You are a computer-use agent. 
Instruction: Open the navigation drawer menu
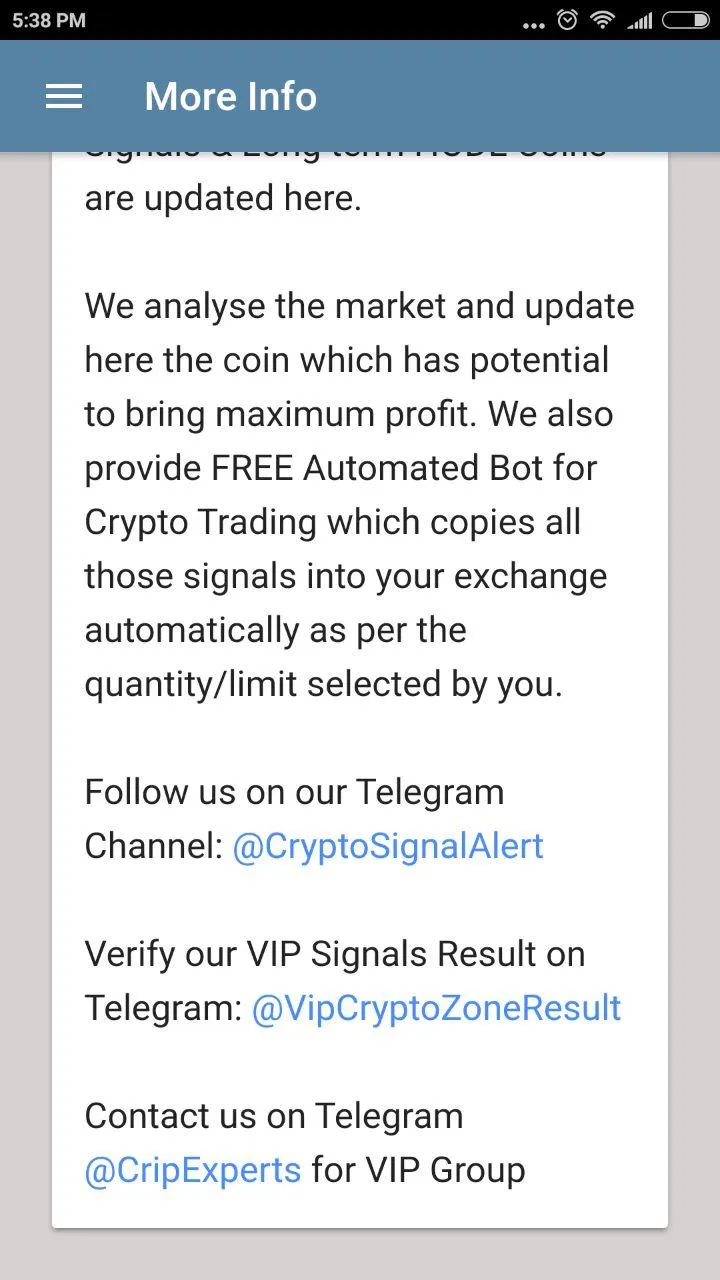click(x=64, y=96)
